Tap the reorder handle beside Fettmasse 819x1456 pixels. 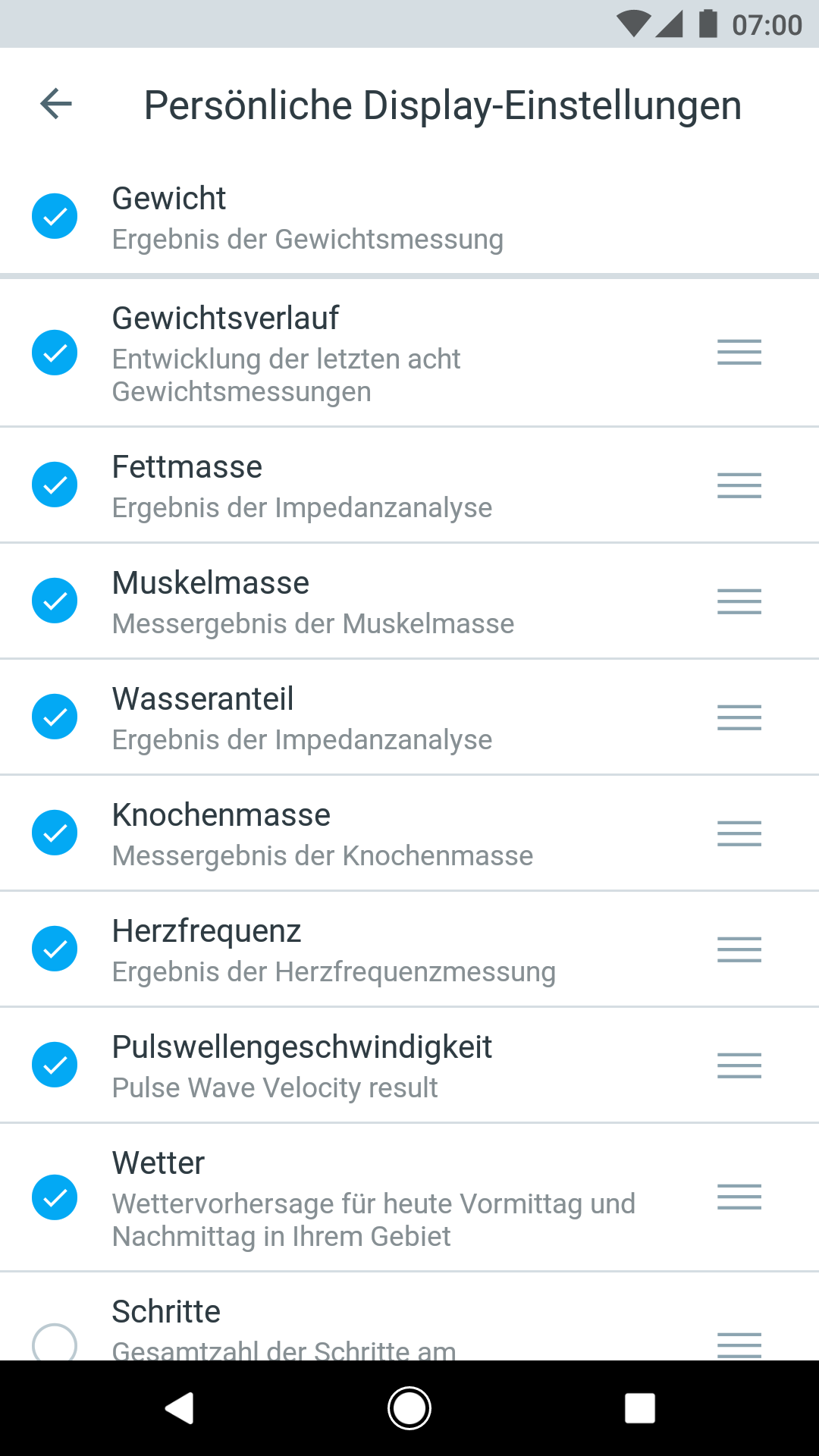[x=739, y=485]
